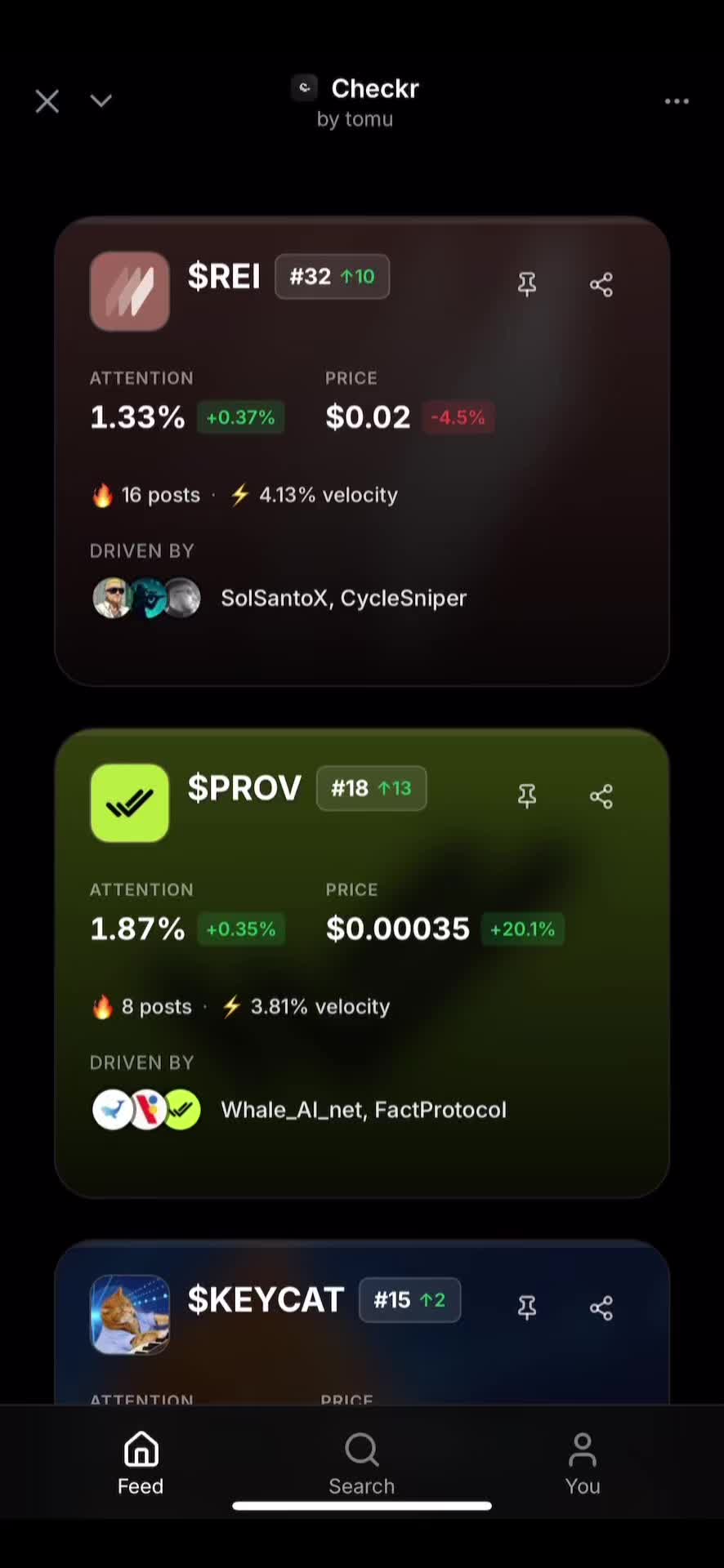
Task: Open the three-dot overflow menu
Action: pos(677,101)
